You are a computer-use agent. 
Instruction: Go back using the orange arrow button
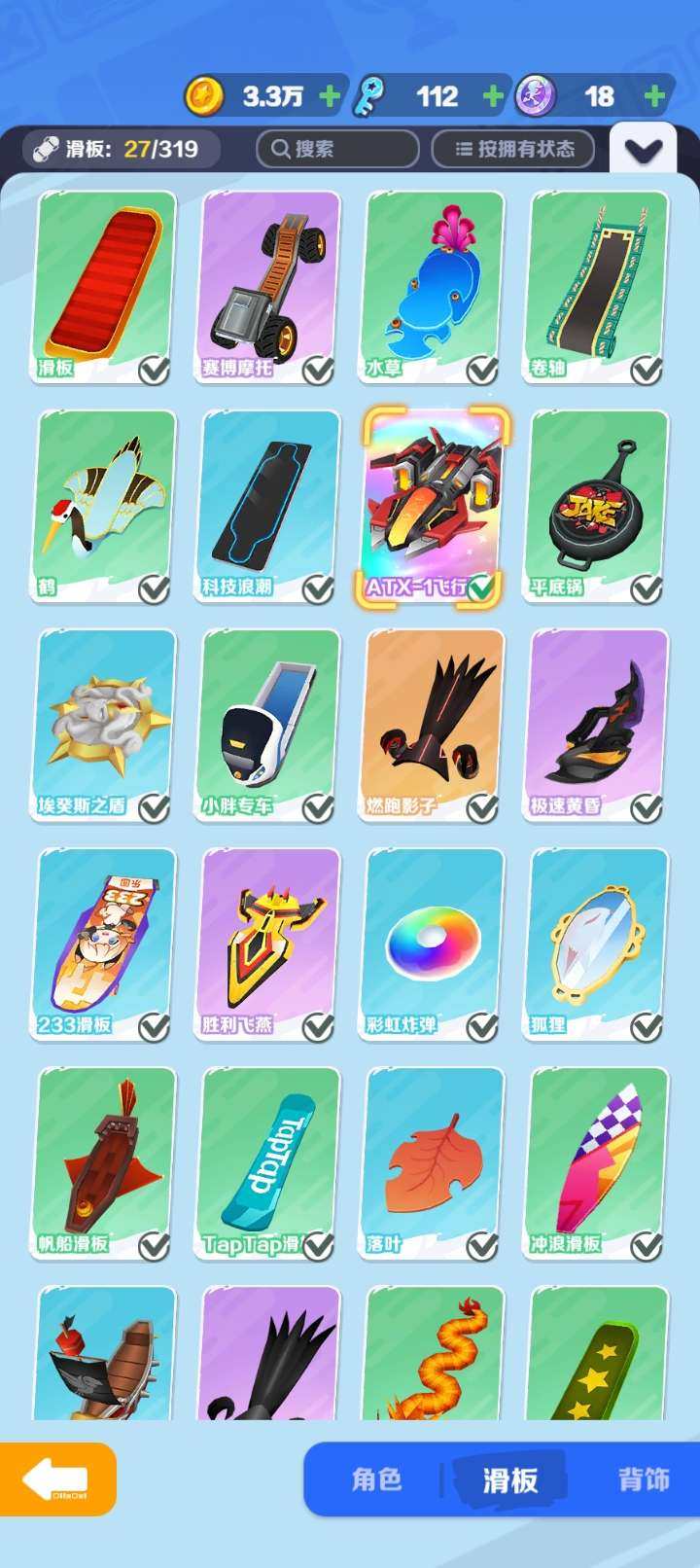pos(56,1479)
